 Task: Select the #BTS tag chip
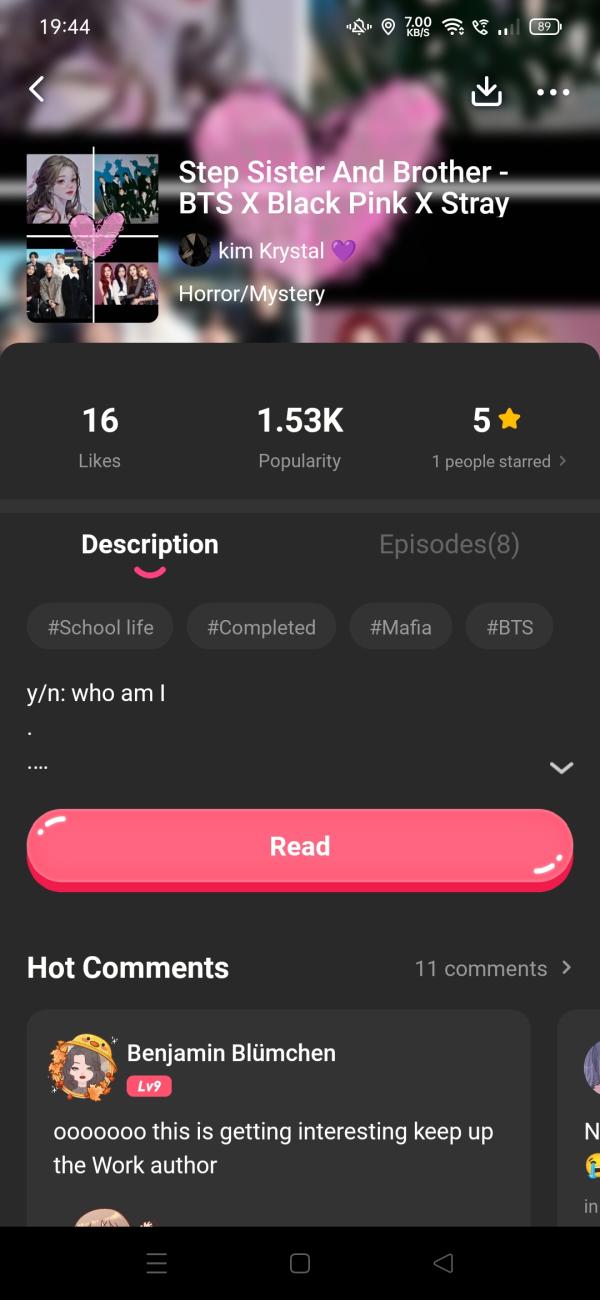tap(509, 627)
